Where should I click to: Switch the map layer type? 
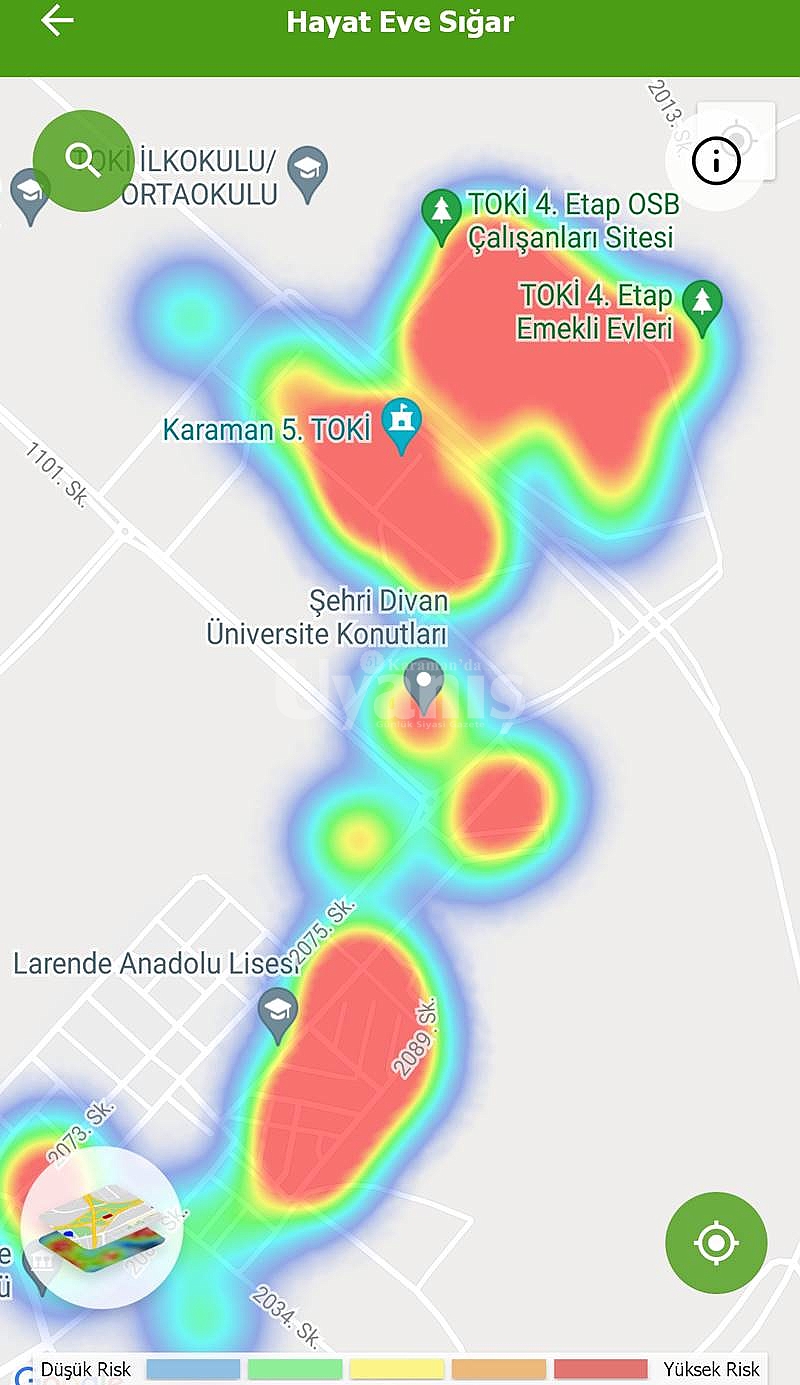point(101,1228)
